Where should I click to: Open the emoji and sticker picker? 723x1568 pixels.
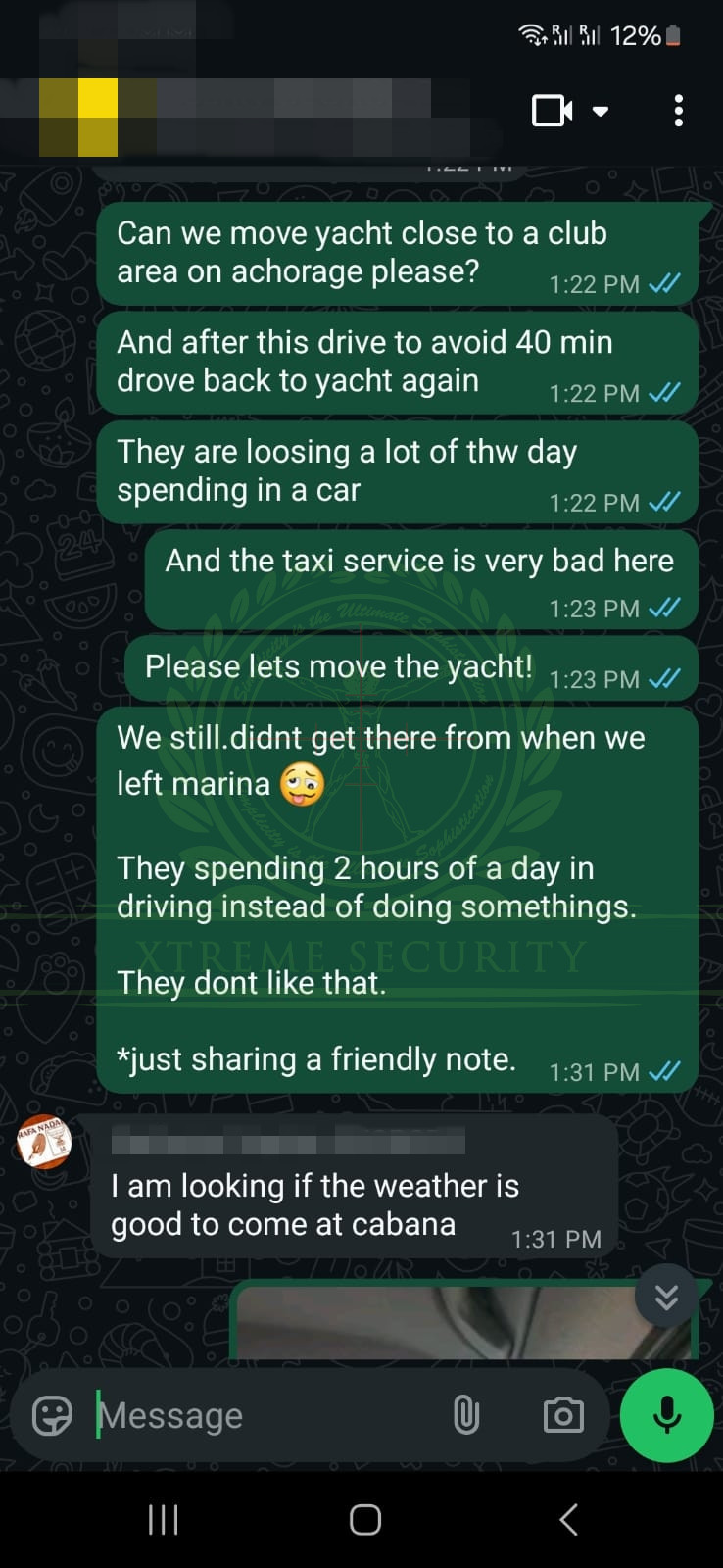click(x=52, y=1415)
